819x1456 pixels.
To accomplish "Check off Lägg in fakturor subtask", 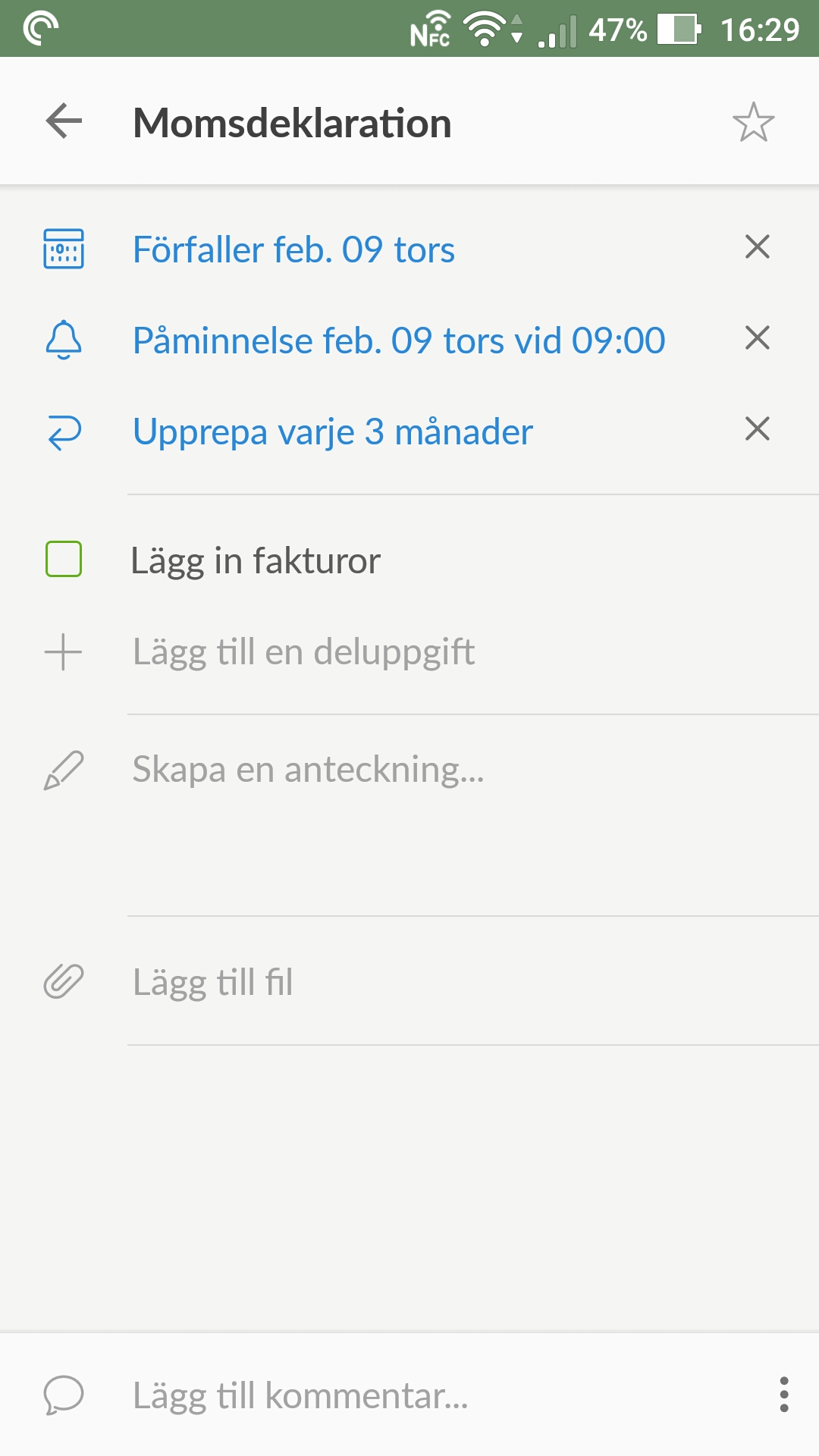I will (64, 560).
